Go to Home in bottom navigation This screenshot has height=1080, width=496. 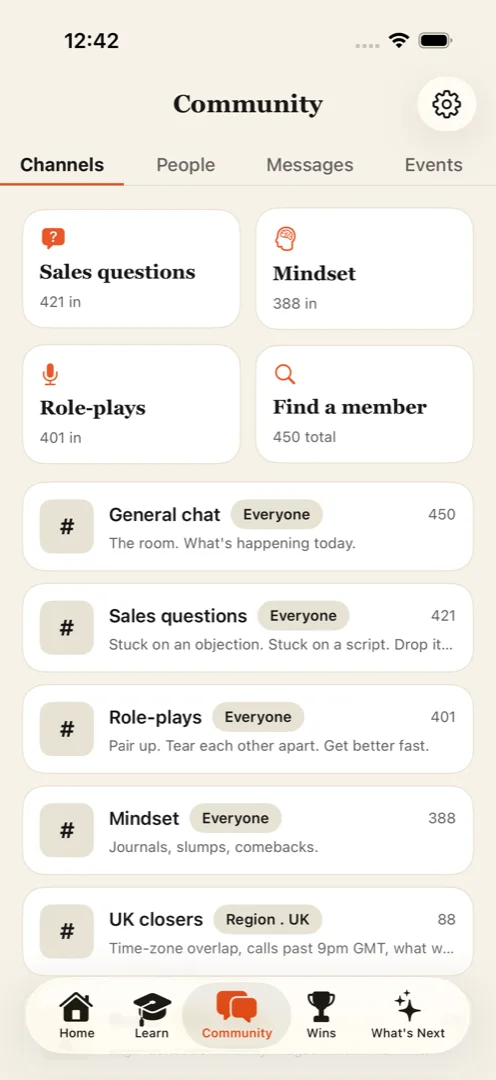(76, 1015)
